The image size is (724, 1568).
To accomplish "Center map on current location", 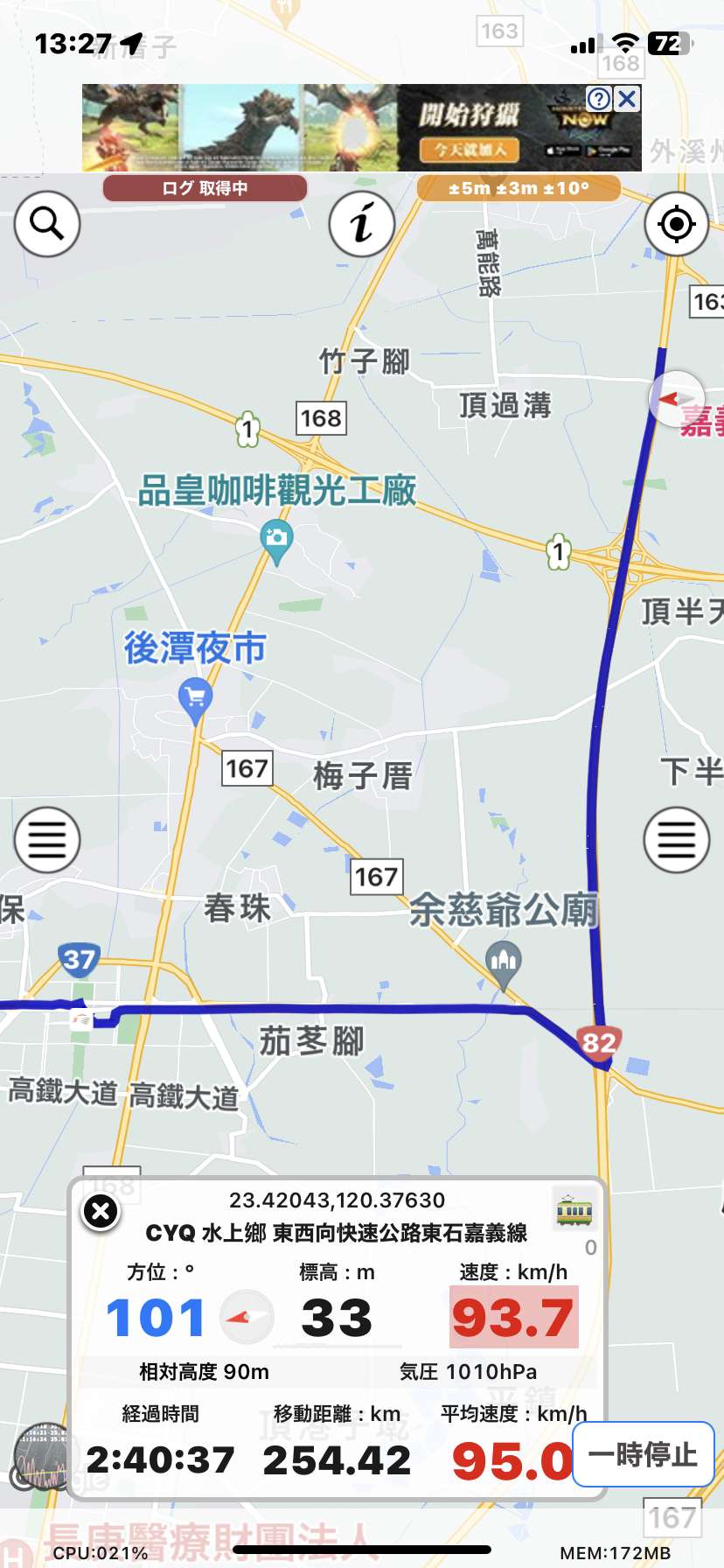I will click(x=676, y=224).
